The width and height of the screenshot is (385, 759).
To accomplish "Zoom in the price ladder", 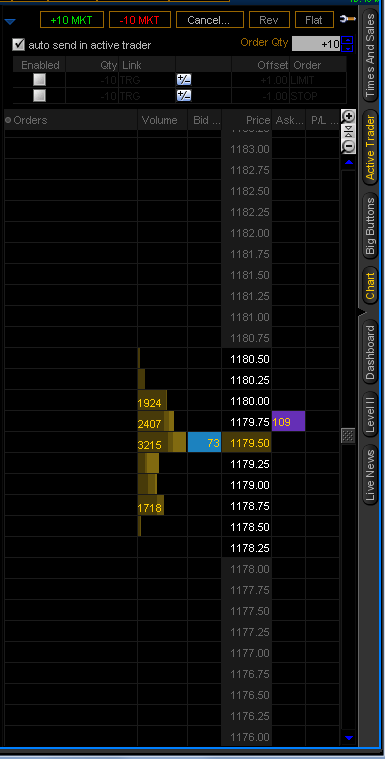I will click(x=349, y=116).
